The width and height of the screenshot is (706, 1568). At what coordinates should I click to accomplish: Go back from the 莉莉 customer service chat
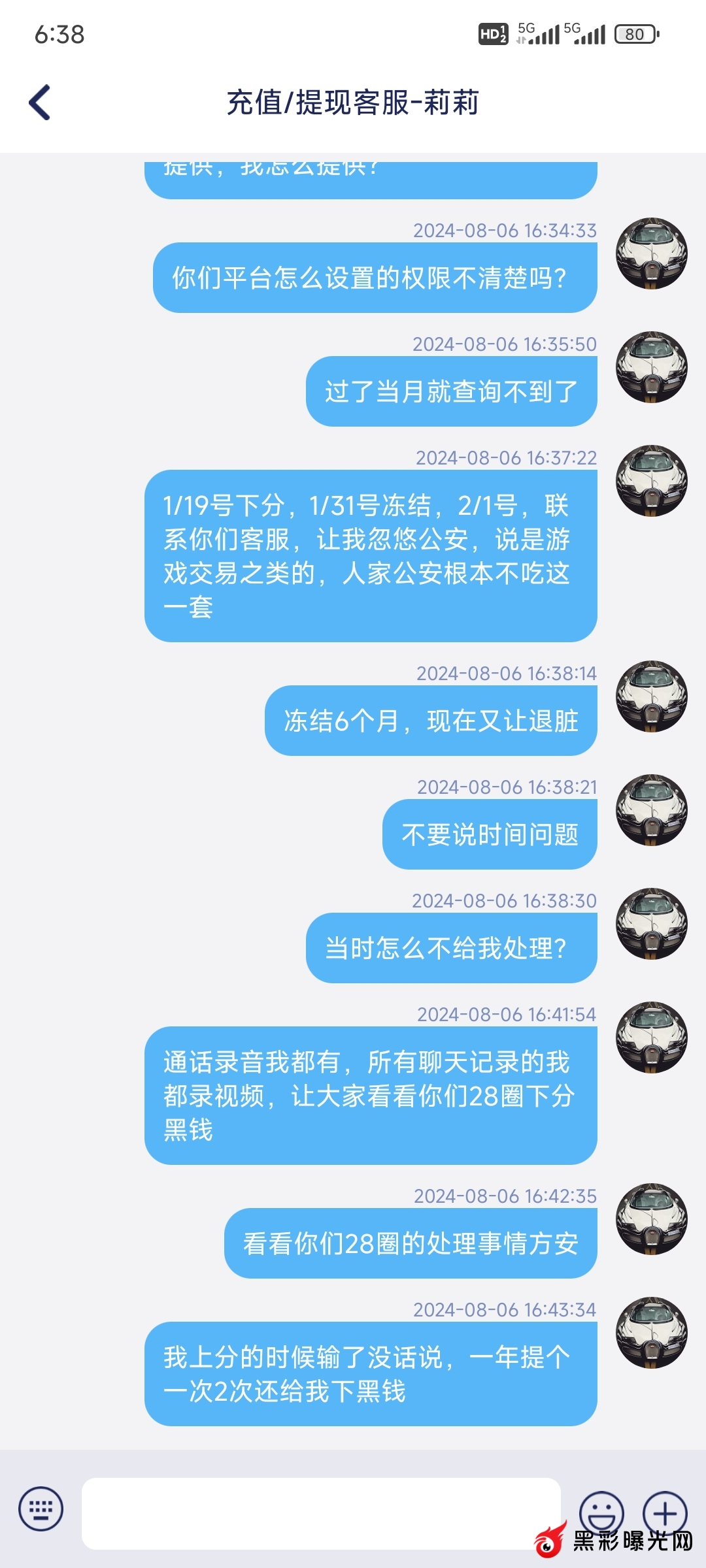coord(40,103)
